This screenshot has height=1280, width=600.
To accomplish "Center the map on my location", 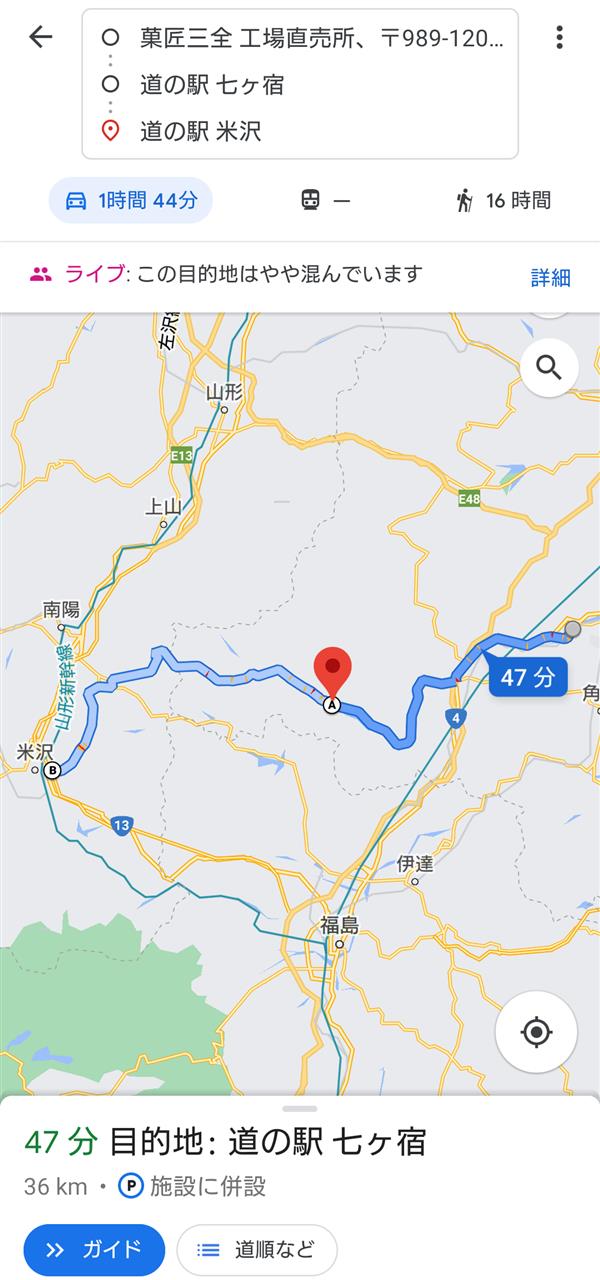I will 536,1032.
